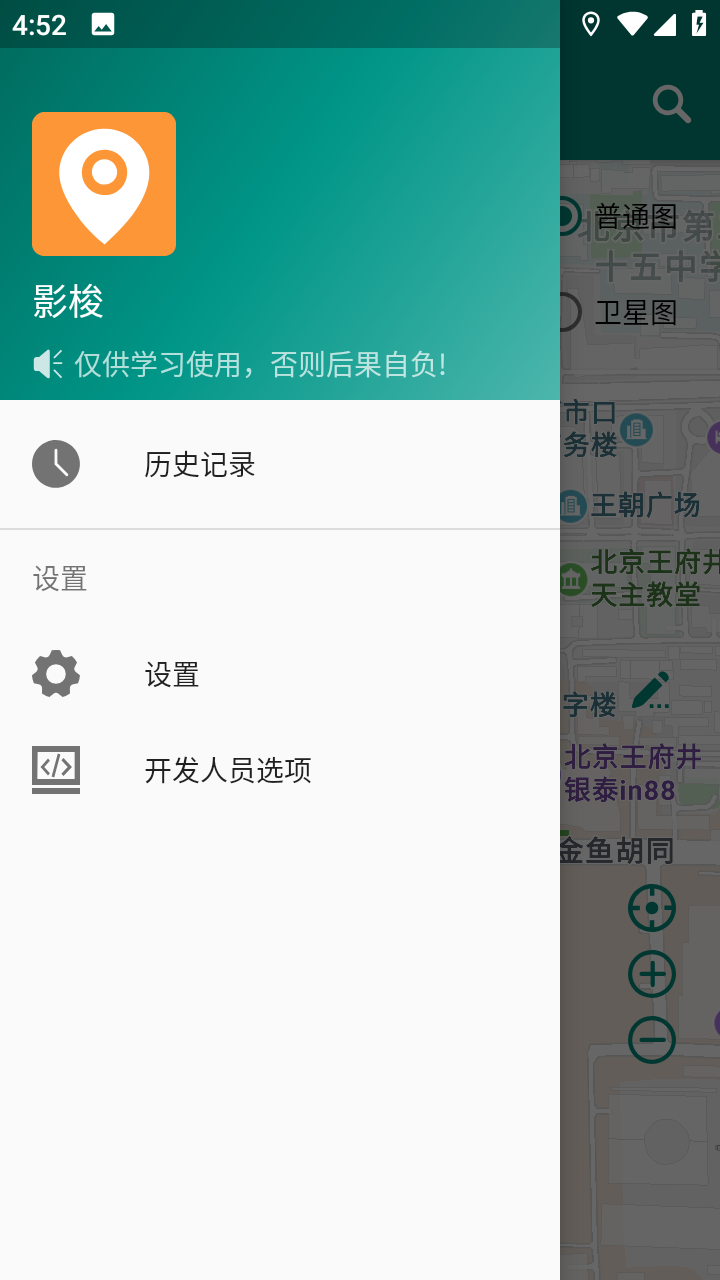Click the megaphone icon next to the disclaimer

46,364
